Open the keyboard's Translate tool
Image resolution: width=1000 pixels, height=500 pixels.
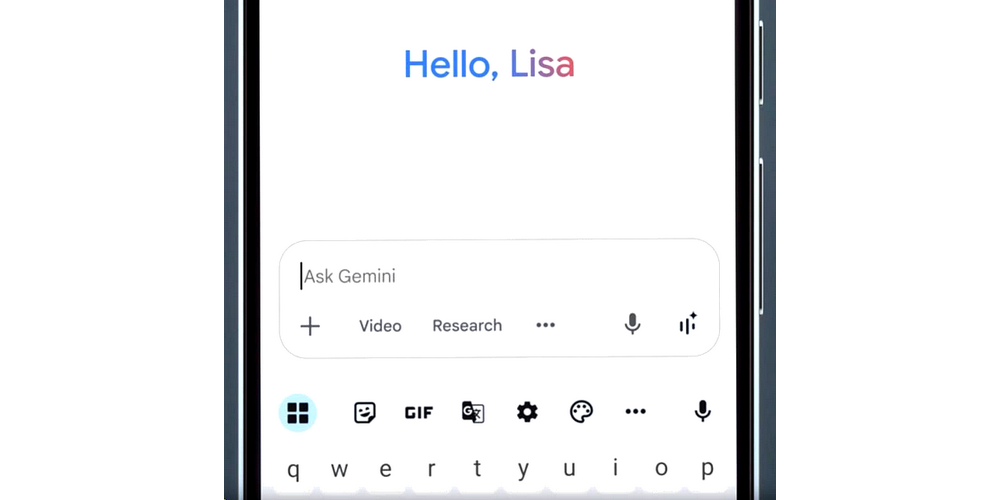point(473,412)
